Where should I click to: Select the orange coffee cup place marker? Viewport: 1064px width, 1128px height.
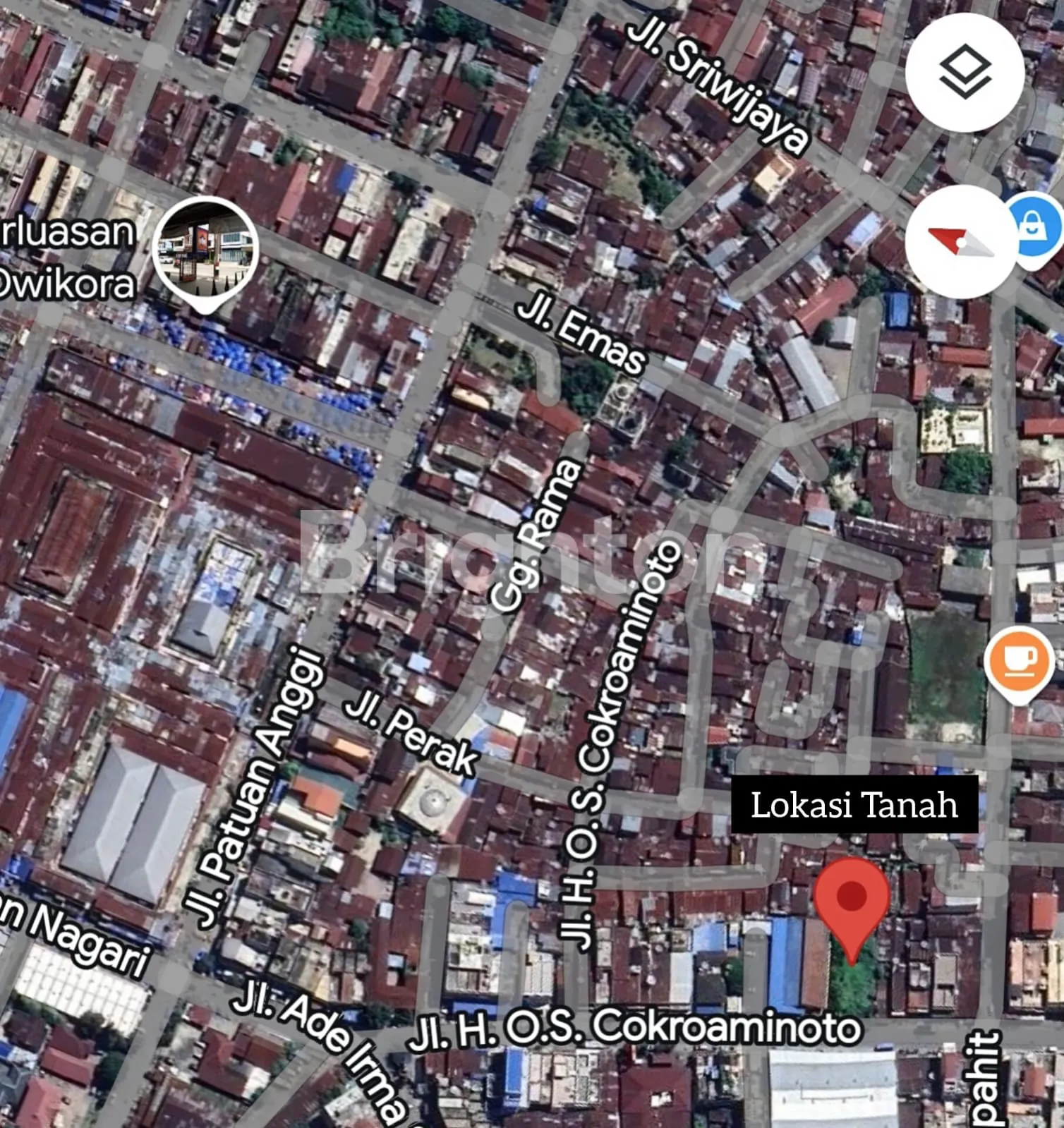click(x=1020, y=662)
